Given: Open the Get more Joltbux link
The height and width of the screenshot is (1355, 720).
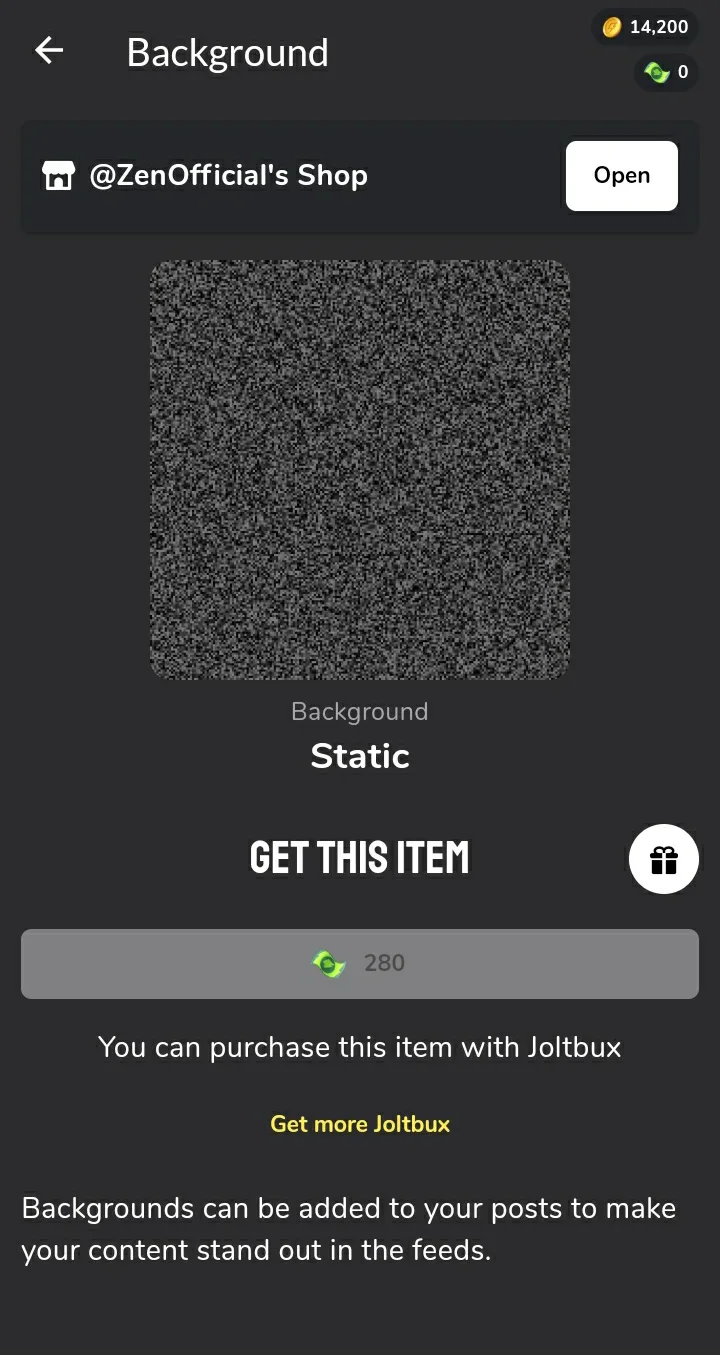Looking at the screenshot, I should (360, 1124).
